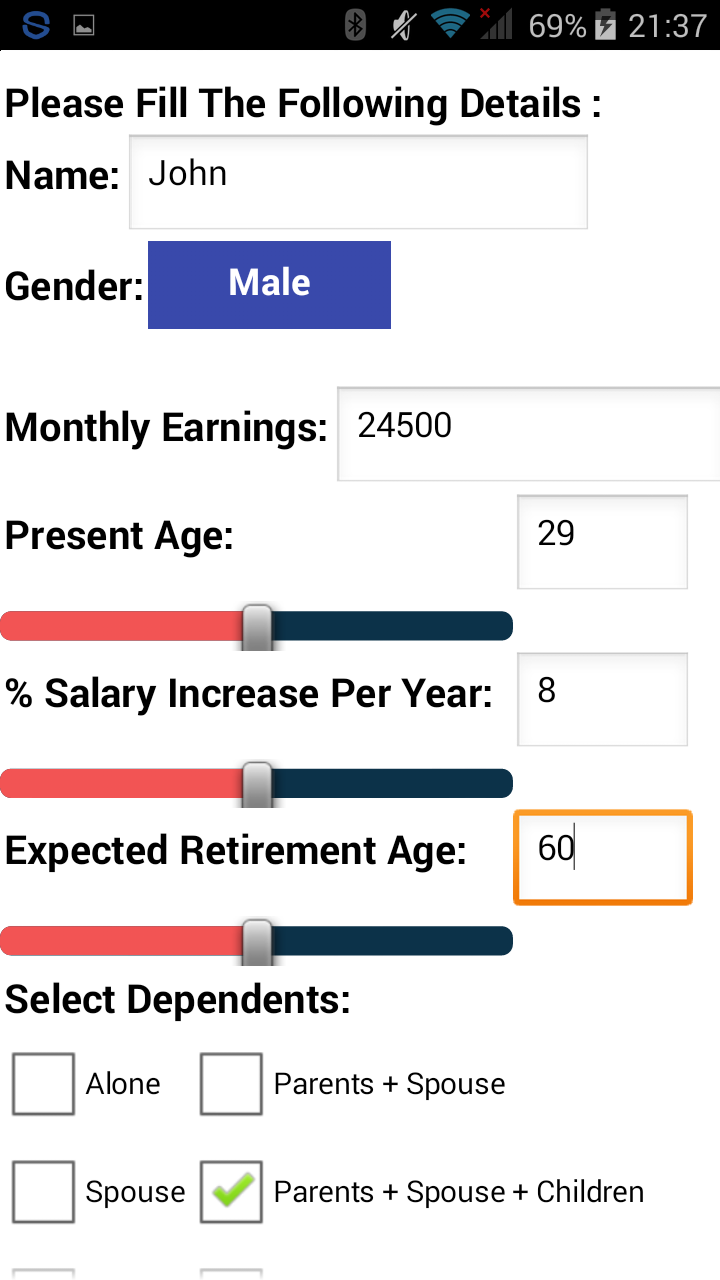Click the Name text field

click(357, 181)
